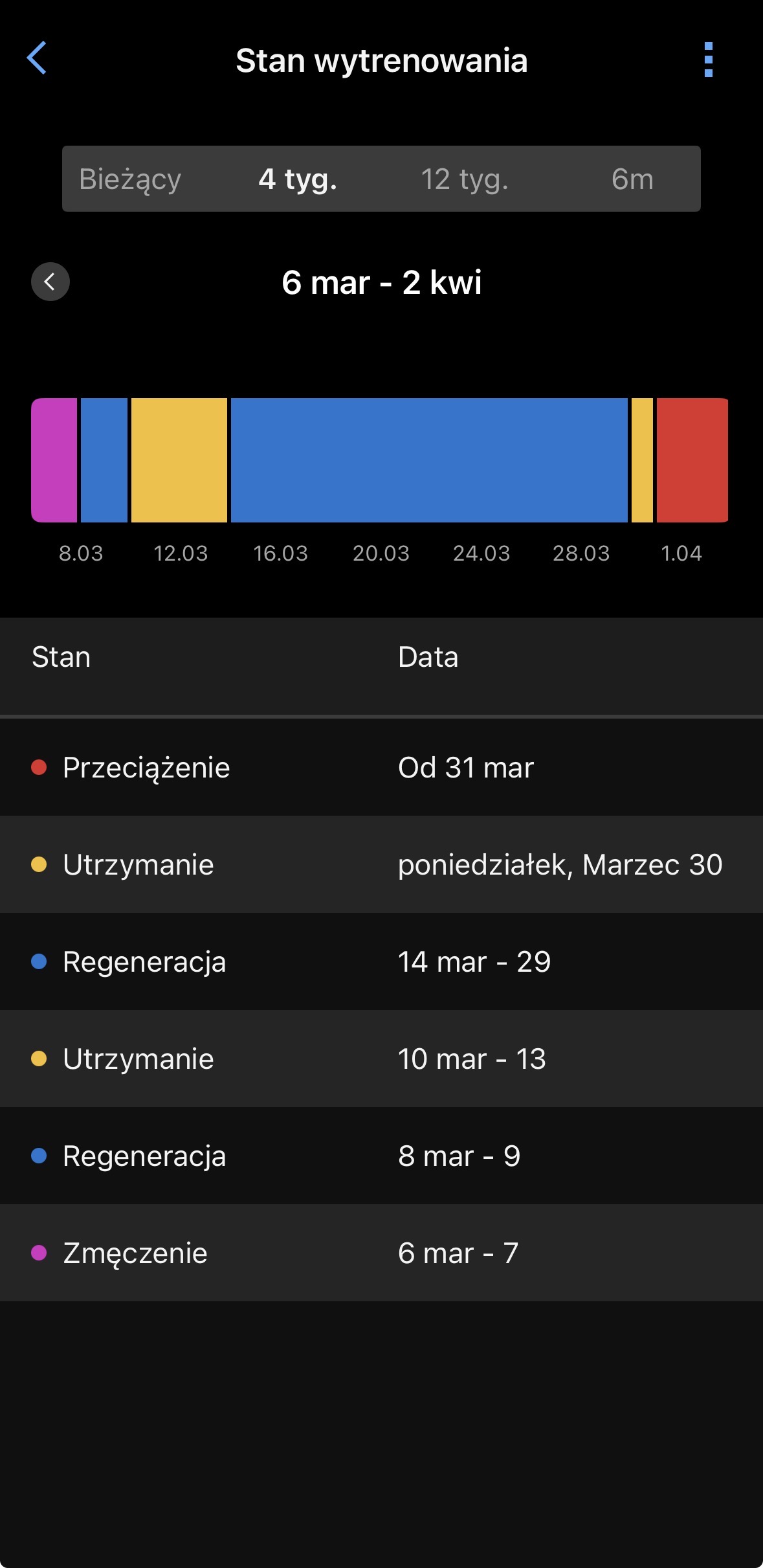Image resolution: width=763 pixels, height=1568 pixels.
Task: Switch to the Bieżący tab
Action: [130, 179]
